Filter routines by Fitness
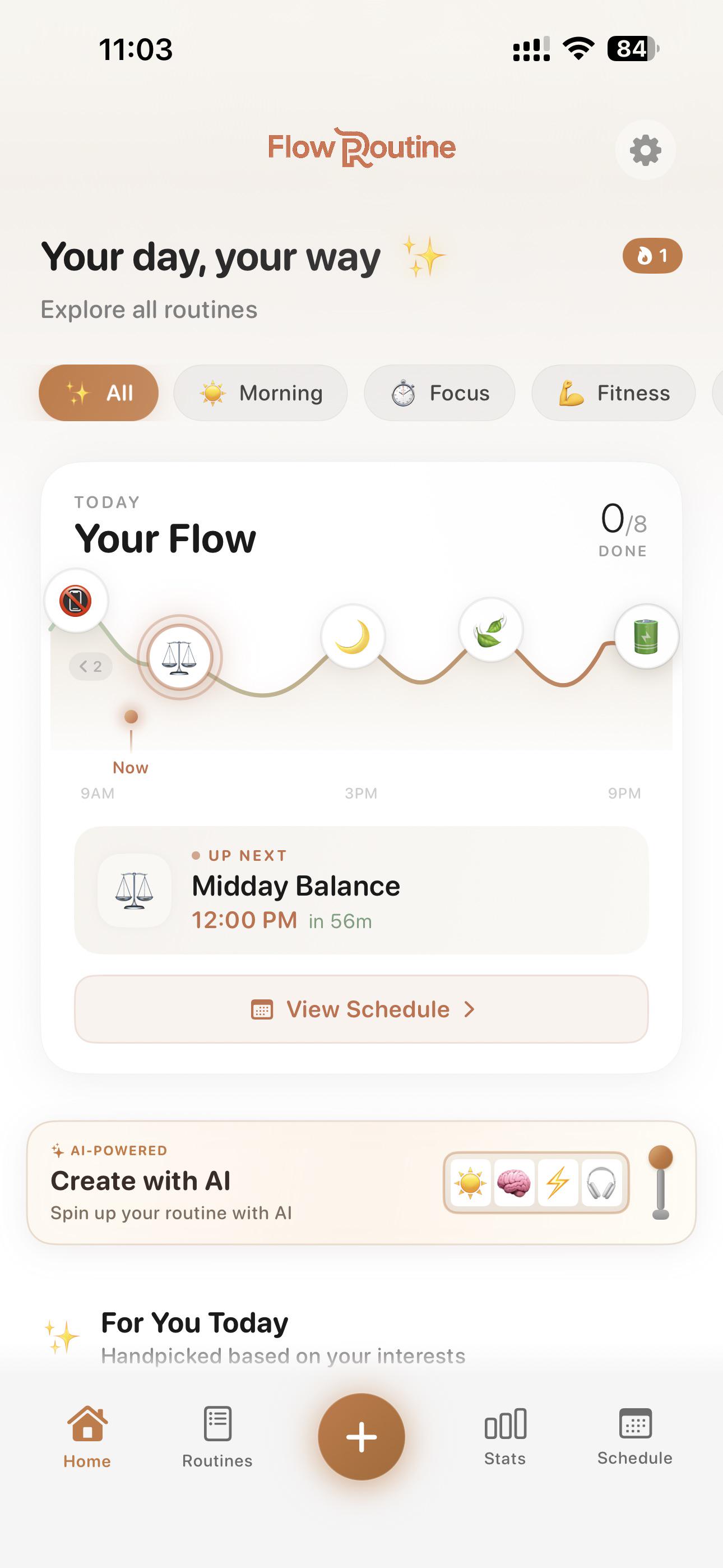The height and width of the screenshot is (1568, 723). [614, 393]
